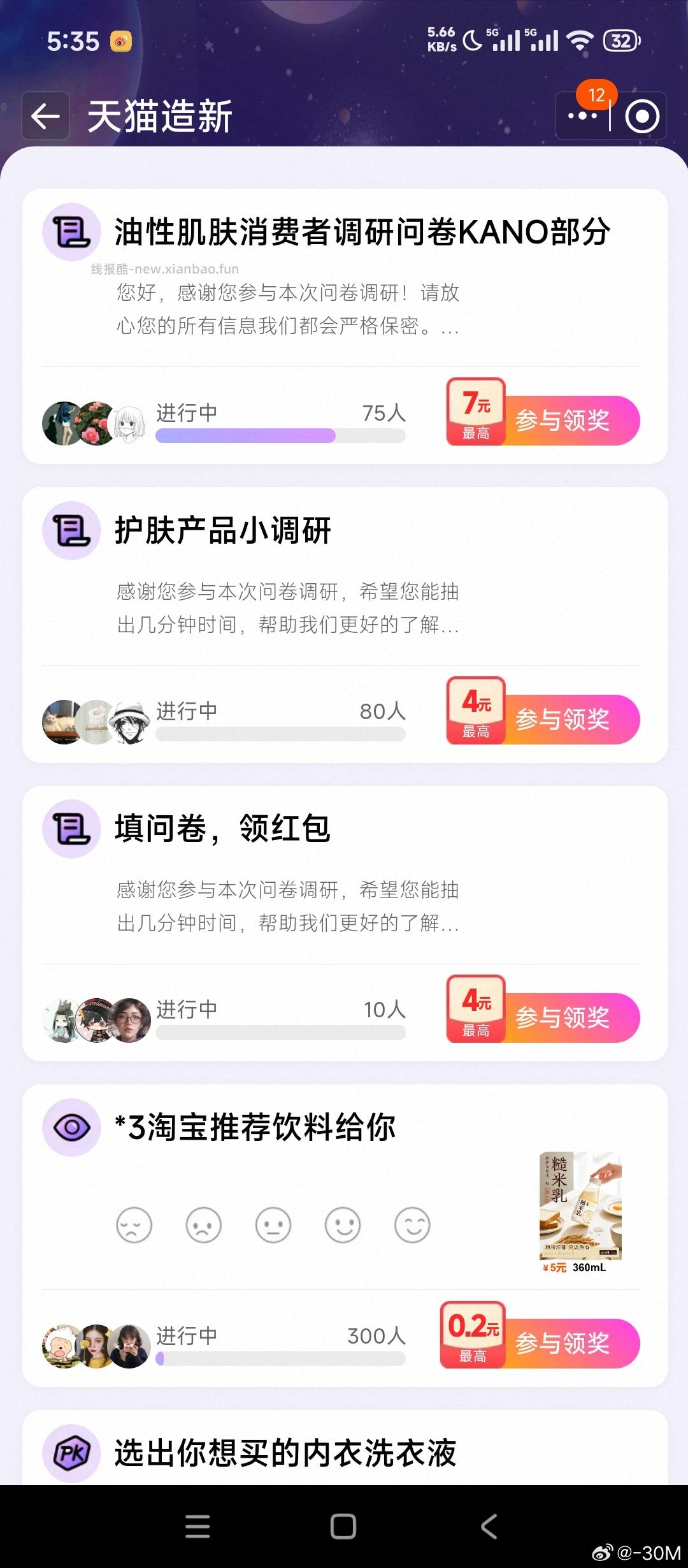
Task: Pick the neutral middle face rating
Action: click(x=273, y=1224)
